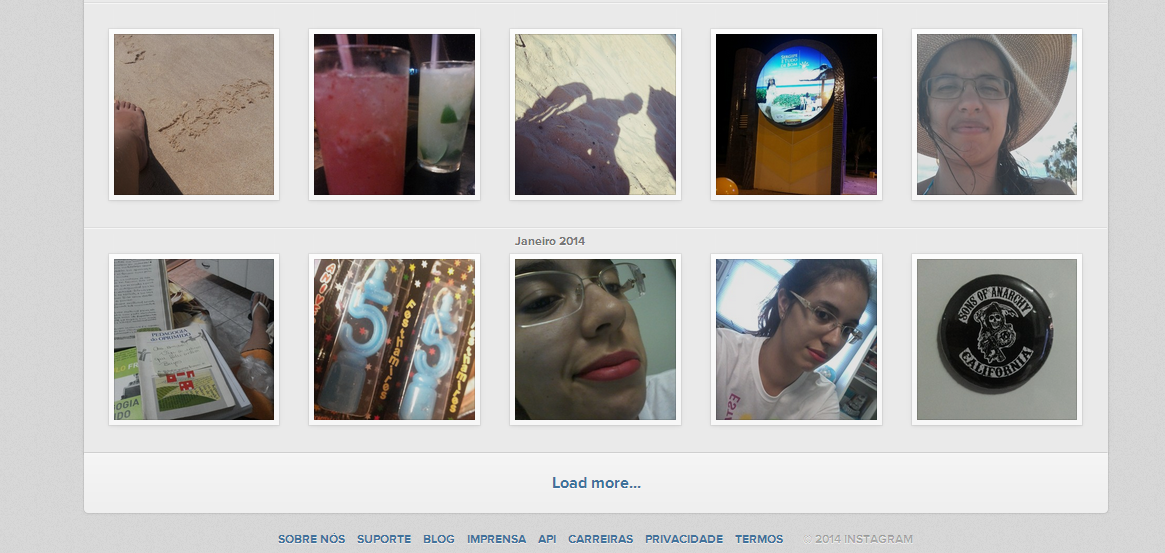The image size is (1165, 553).
Task: Open the photo of writing in sand
Action: click(x=194, y=114)
